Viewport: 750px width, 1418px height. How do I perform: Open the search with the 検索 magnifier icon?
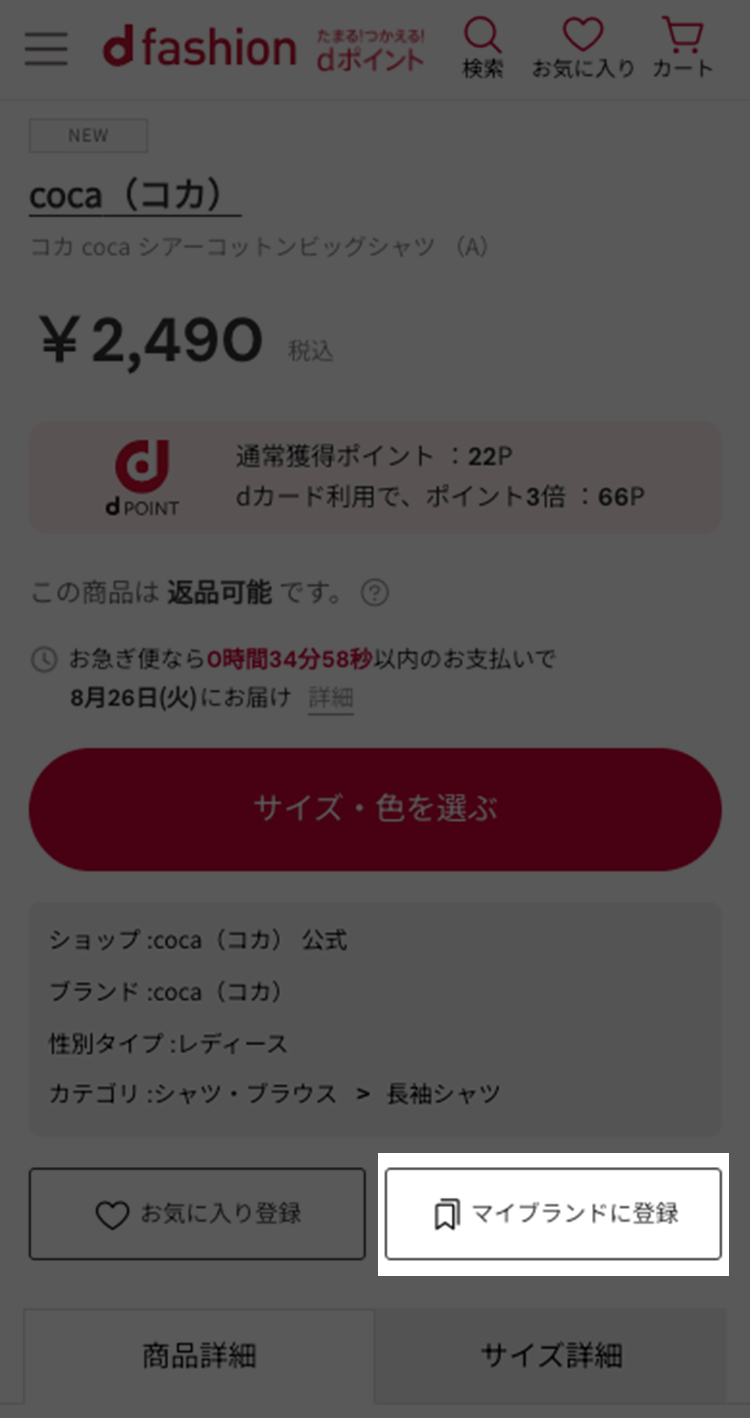pyautogui.click(x=483, y=44)
